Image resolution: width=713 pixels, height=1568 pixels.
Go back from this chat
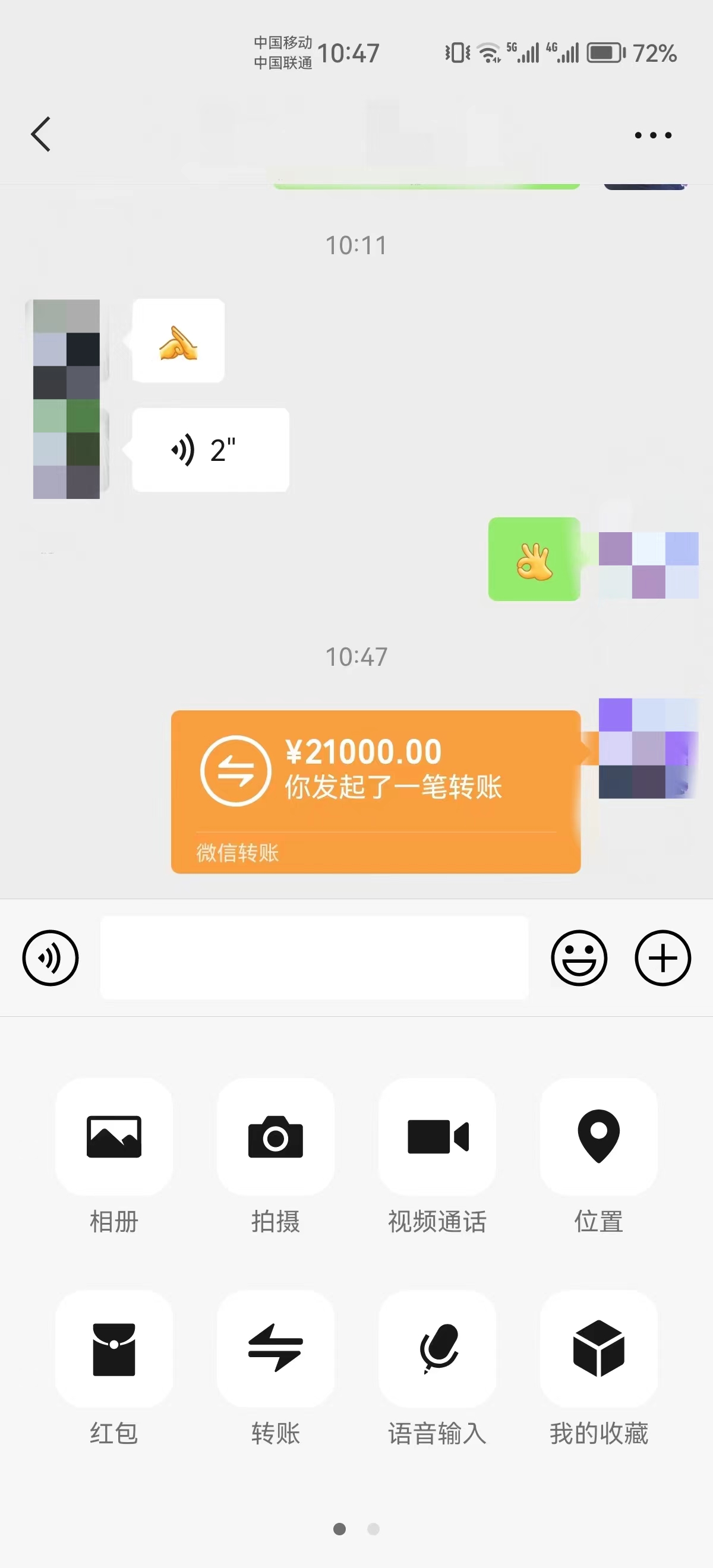[x=41, y=134]
